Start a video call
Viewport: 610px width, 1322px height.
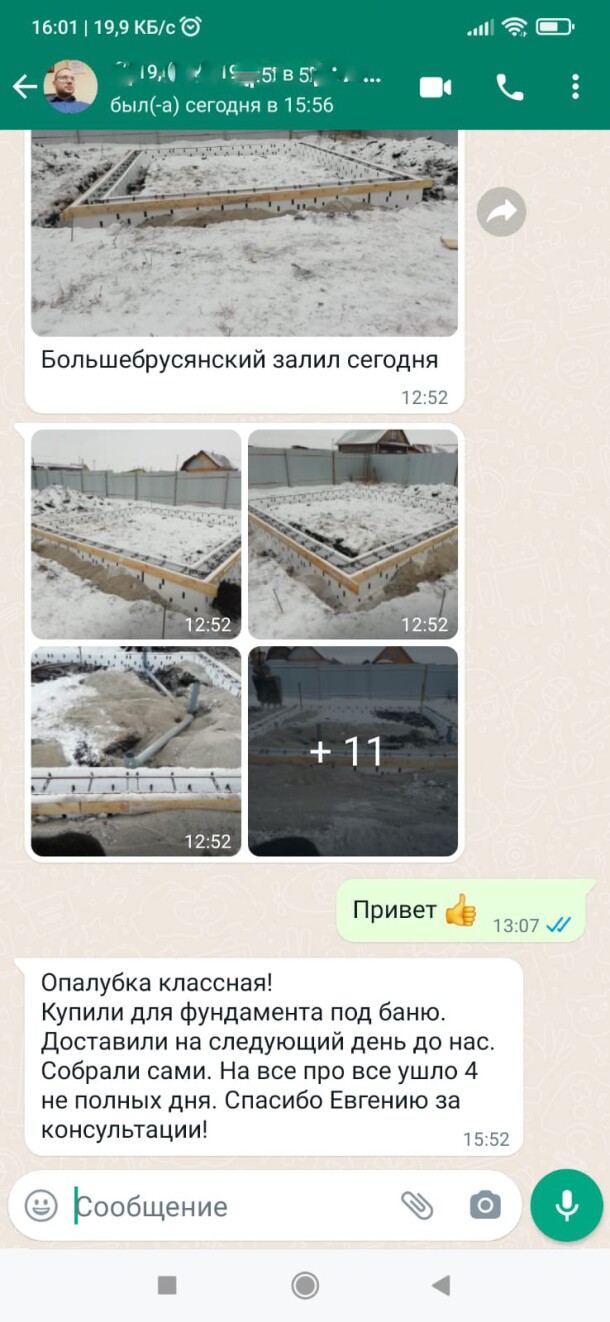coord(435,87)
